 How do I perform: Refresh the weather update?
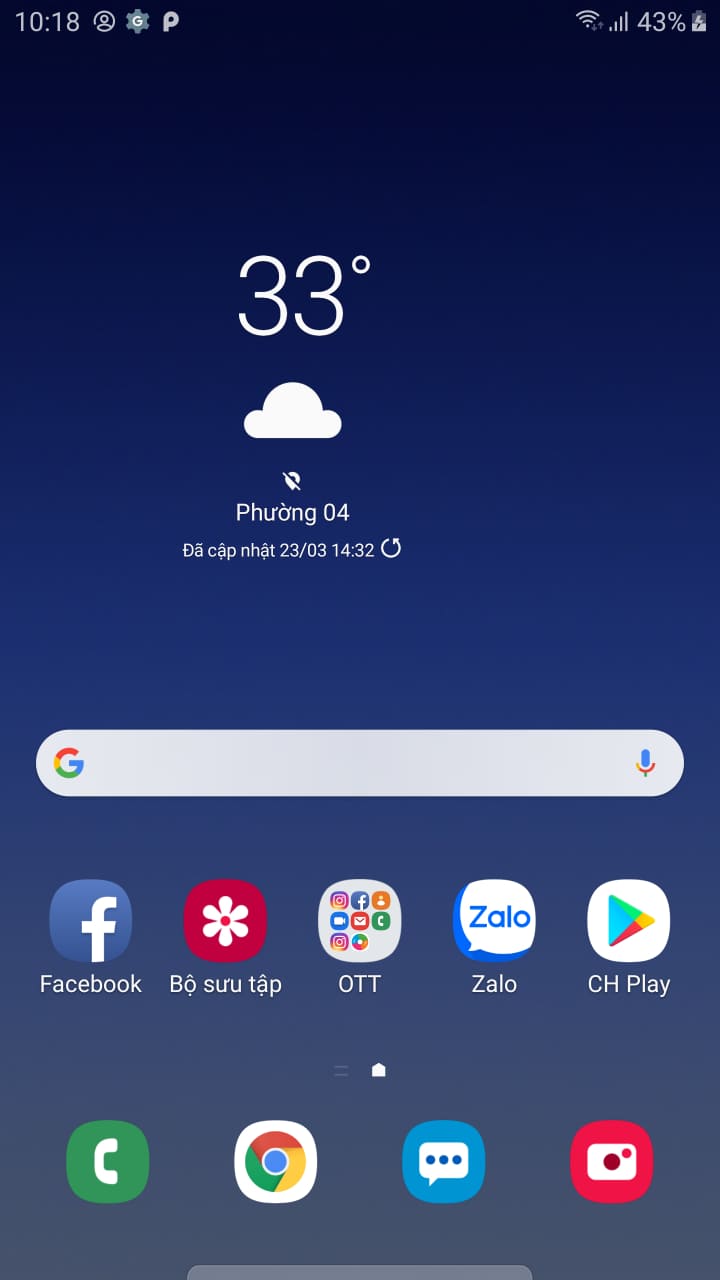click(x=391, y=548)
